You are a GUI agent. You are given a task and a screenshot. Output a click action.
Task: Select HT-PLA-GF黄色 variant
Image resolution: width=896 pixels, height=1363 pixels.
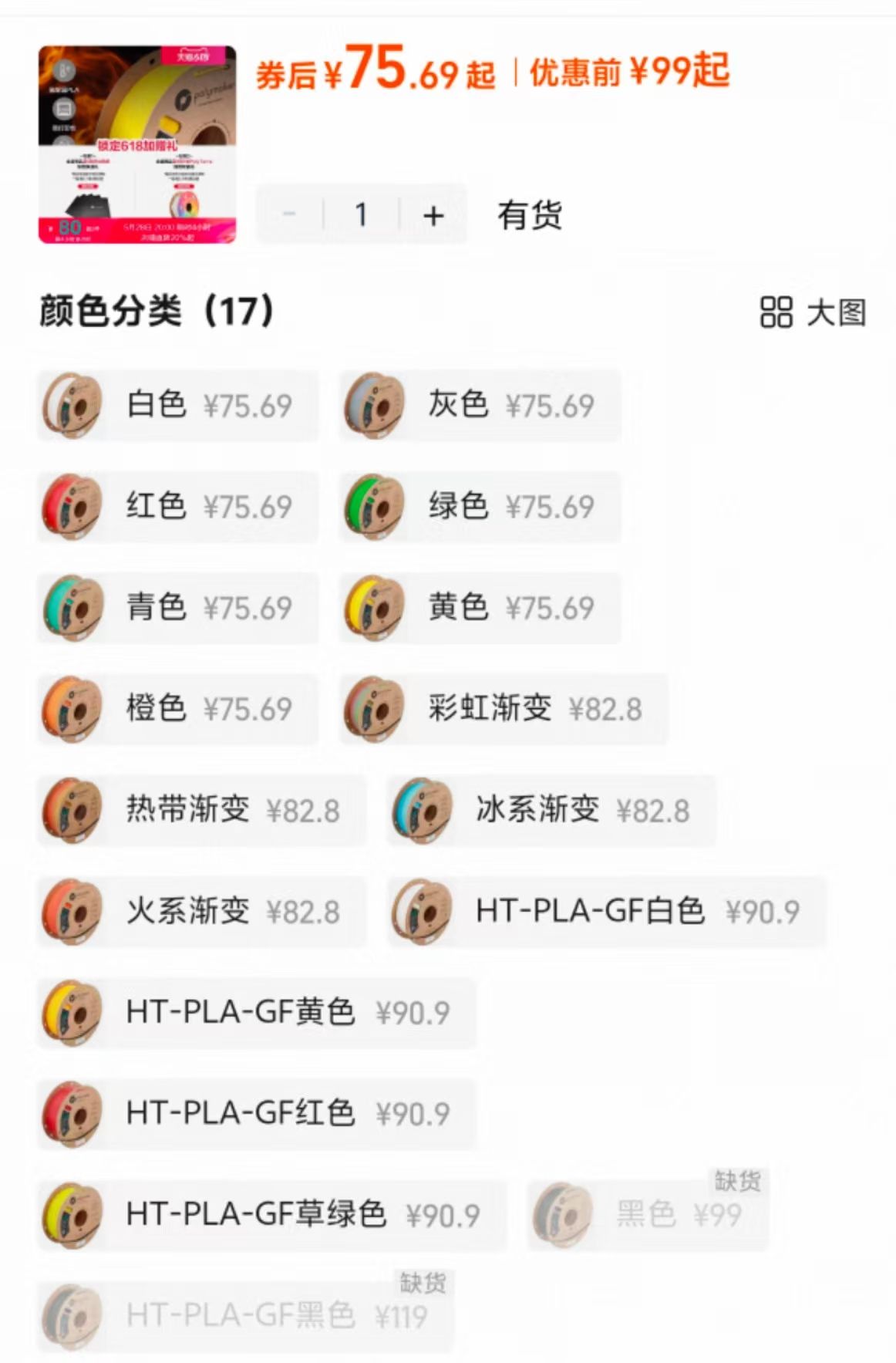[256, 1013]
